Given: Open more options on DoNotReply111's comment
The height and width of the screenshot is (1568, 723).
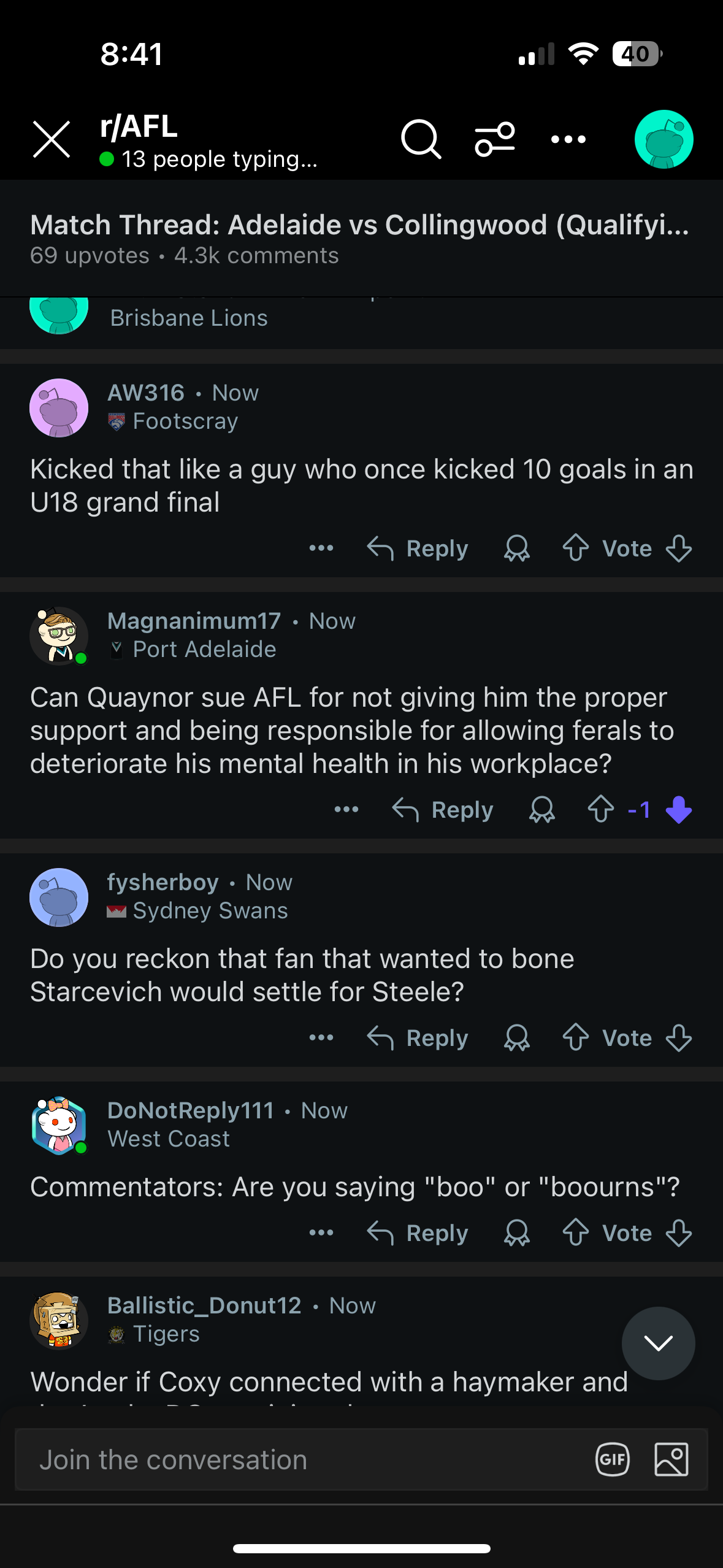Looking at the screenshot, I should [321, 1233].
